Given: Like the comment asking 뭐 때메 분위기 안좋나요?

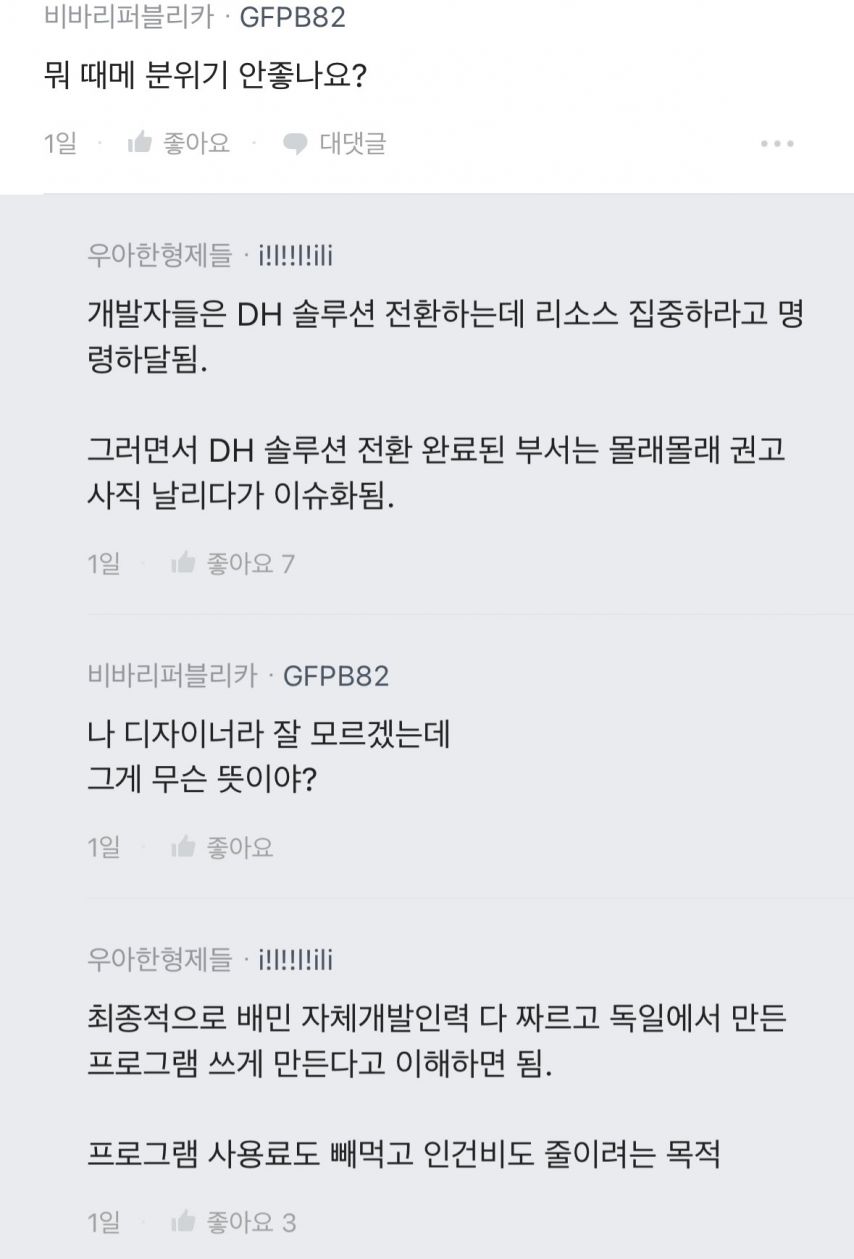Looking at the screenshot, I should [x=179, y=144].
